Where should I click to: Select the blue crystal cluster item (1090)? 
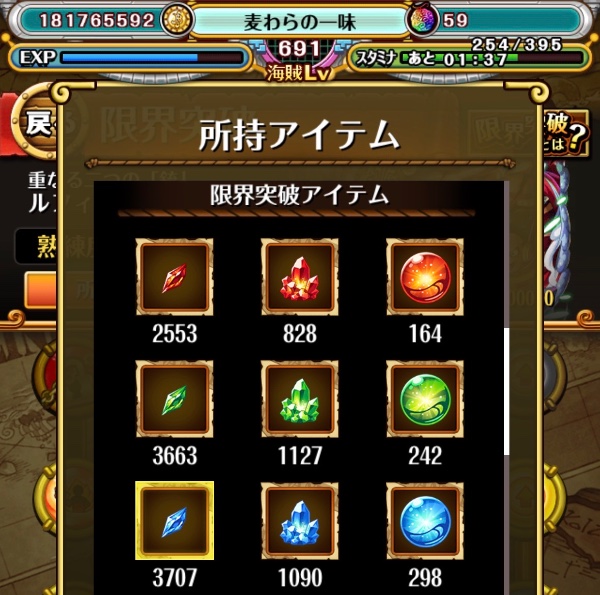click(300, 520)
